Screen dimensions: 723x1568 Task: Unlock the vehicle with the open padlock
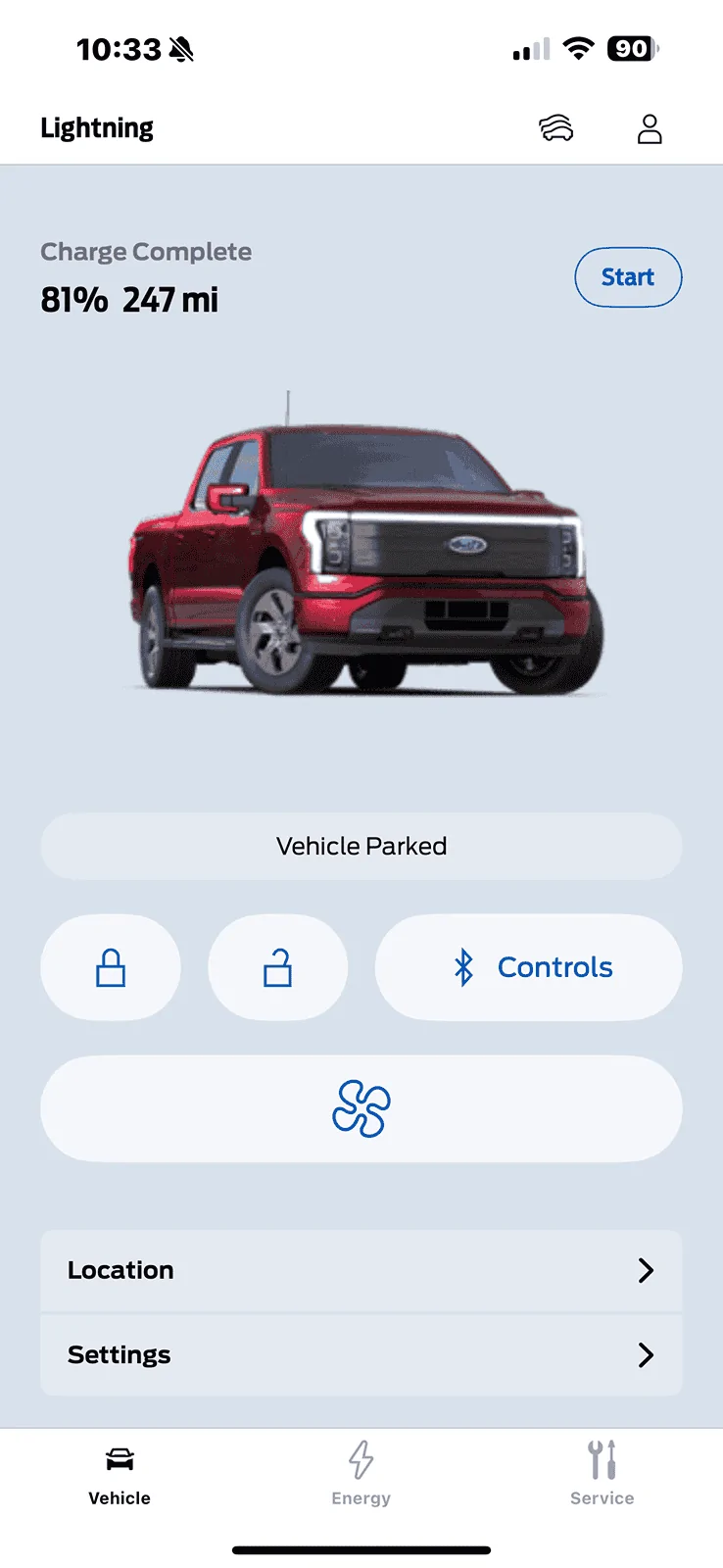[278, 967]
